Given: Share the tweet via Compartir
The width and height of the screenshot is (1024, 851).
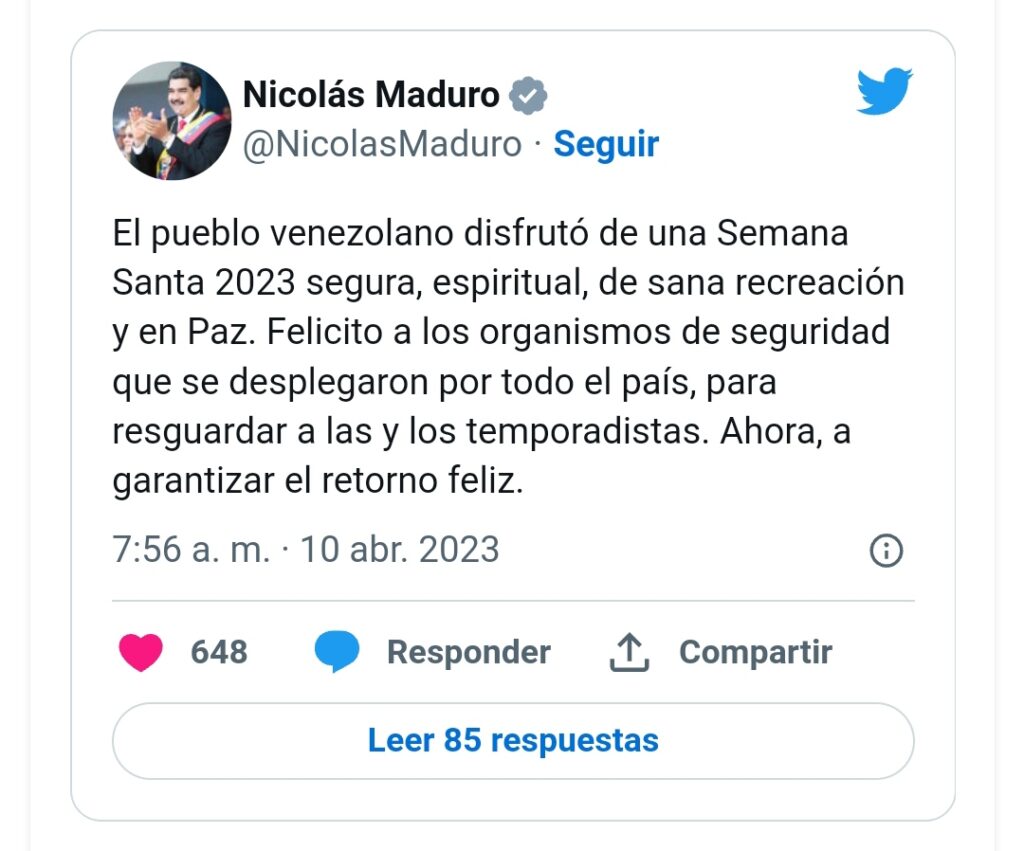Looking at the screenshot, I should [x=720, y=653].
